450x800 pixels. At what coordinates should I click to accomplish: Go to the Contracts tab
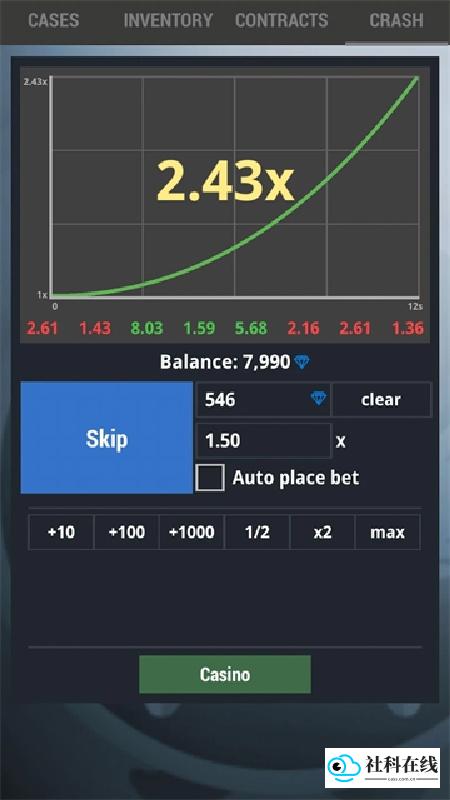[x=282, y=20]
